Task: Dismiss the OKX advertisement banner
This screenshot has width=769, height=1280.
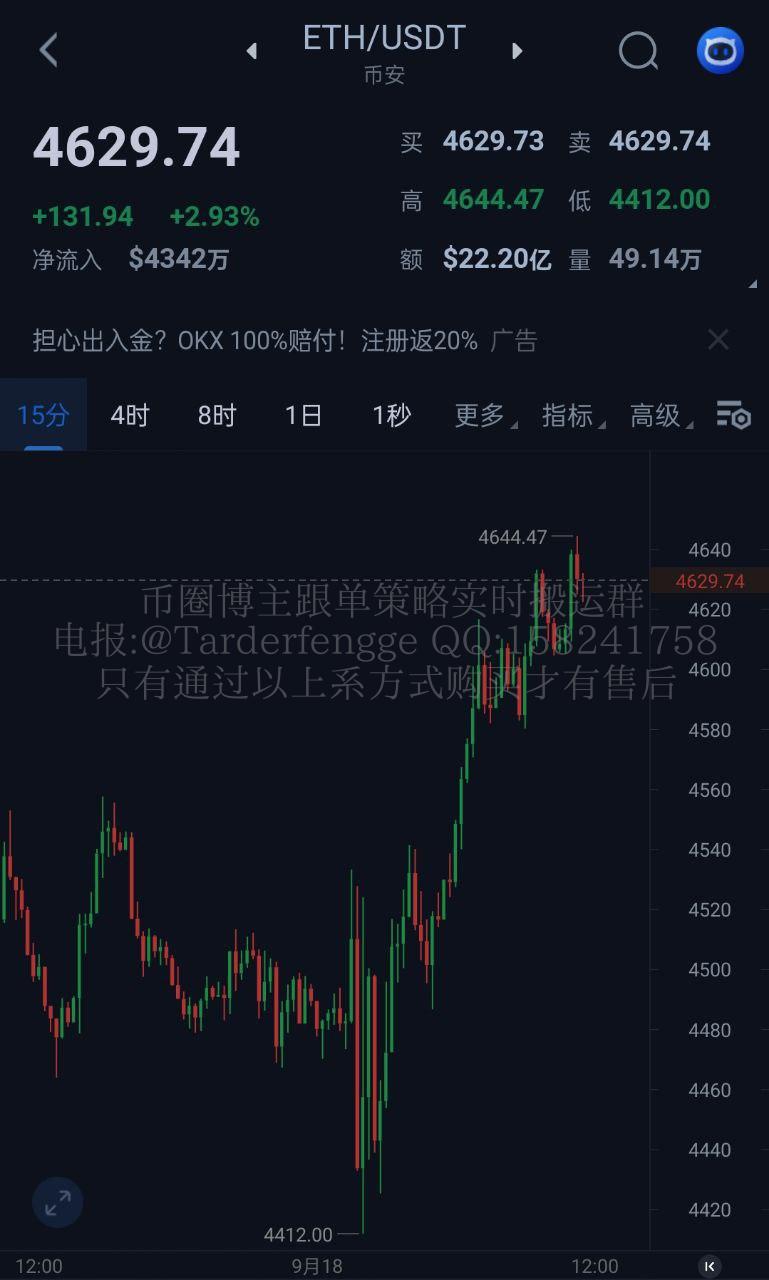Action: [718, 340]
